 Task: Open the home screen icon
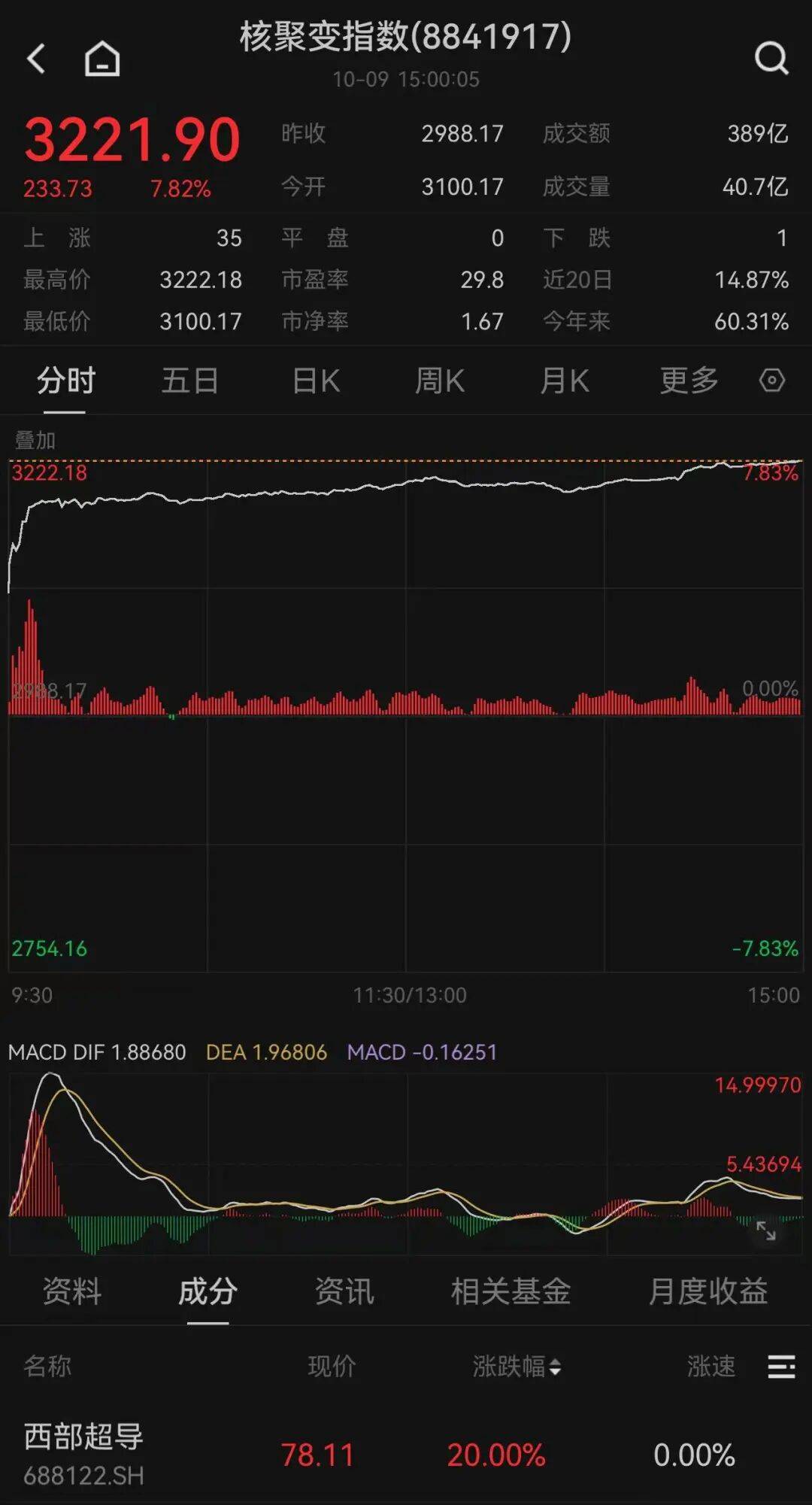(101, 58)
